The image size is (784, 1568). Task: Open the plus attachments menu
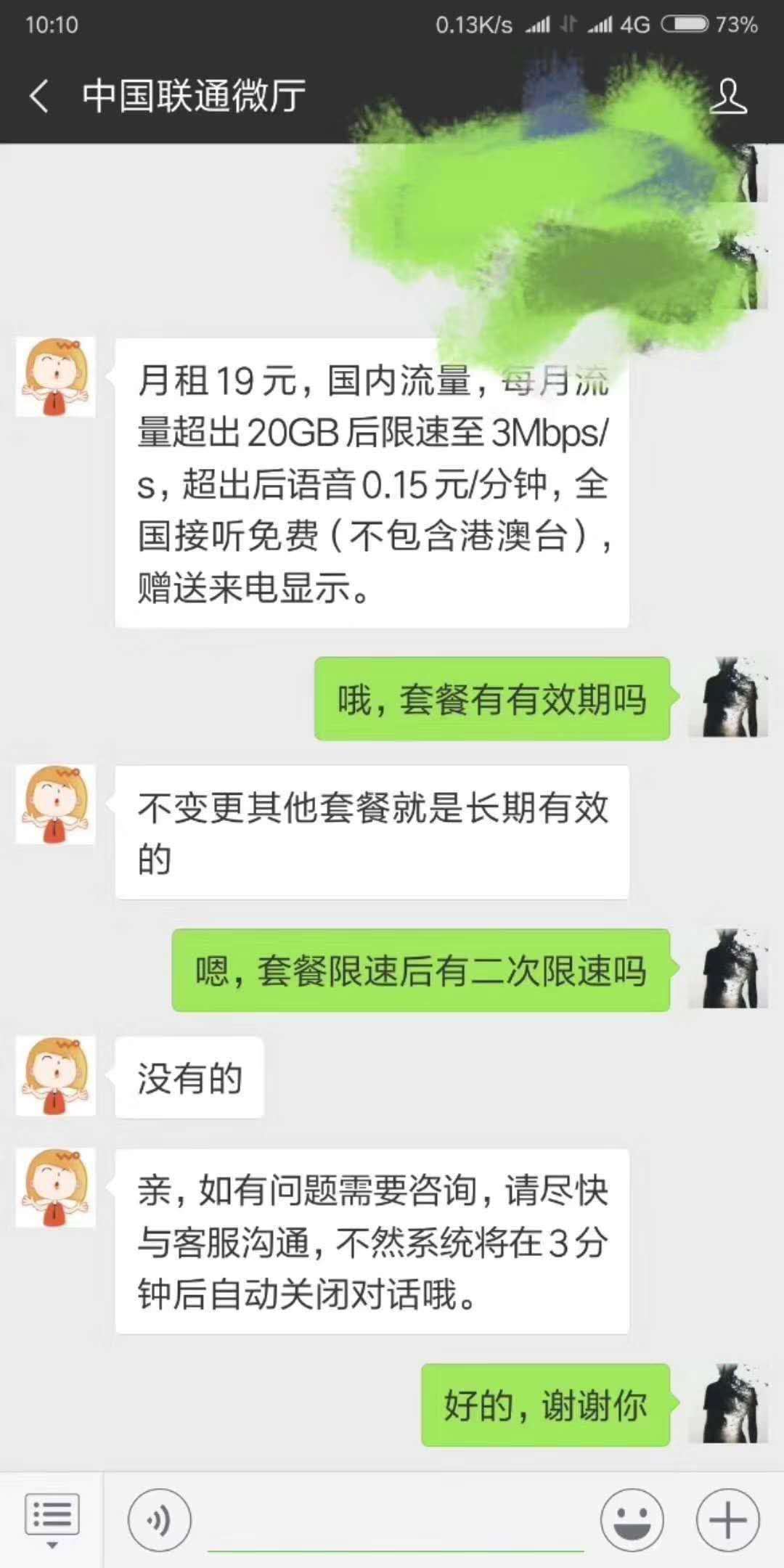(x=727, y=1519)
